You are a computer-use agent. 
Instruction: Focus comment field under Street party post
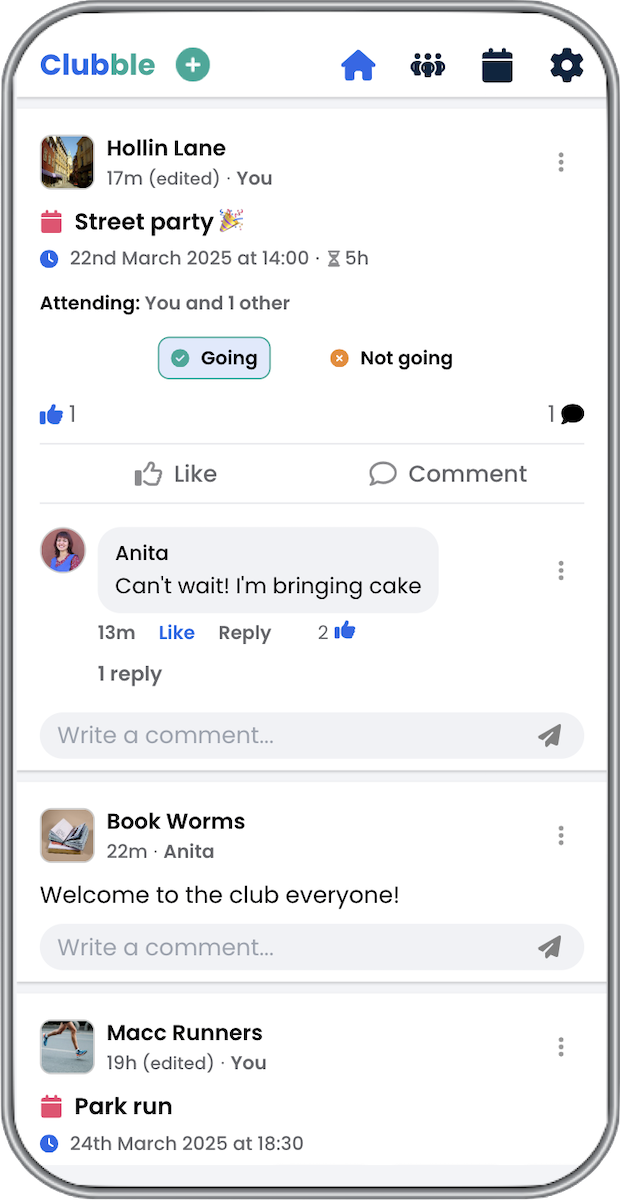pos(280,736)
